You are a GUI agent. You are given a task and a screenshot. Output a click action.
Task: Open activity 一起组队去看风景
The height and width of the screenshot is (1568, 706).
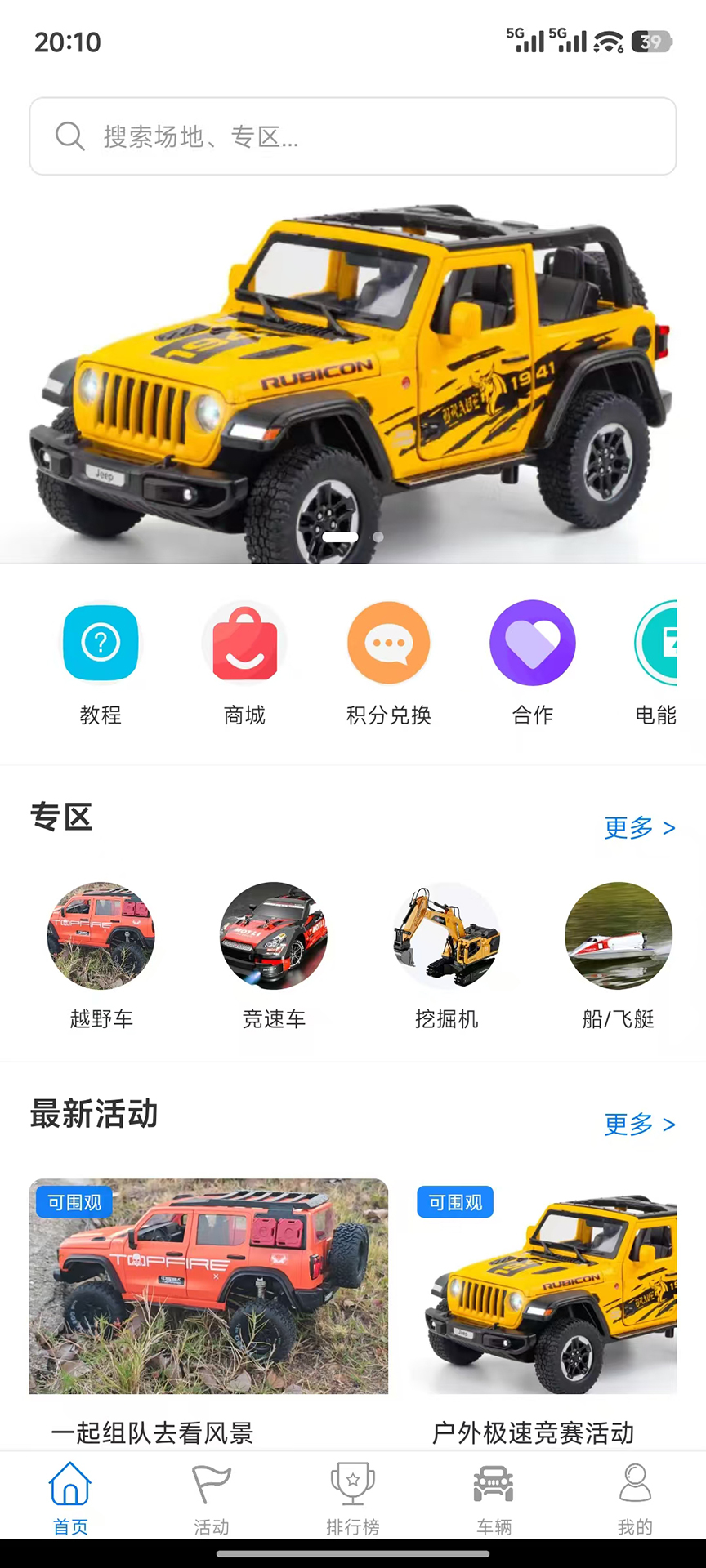pos(208,1286)
